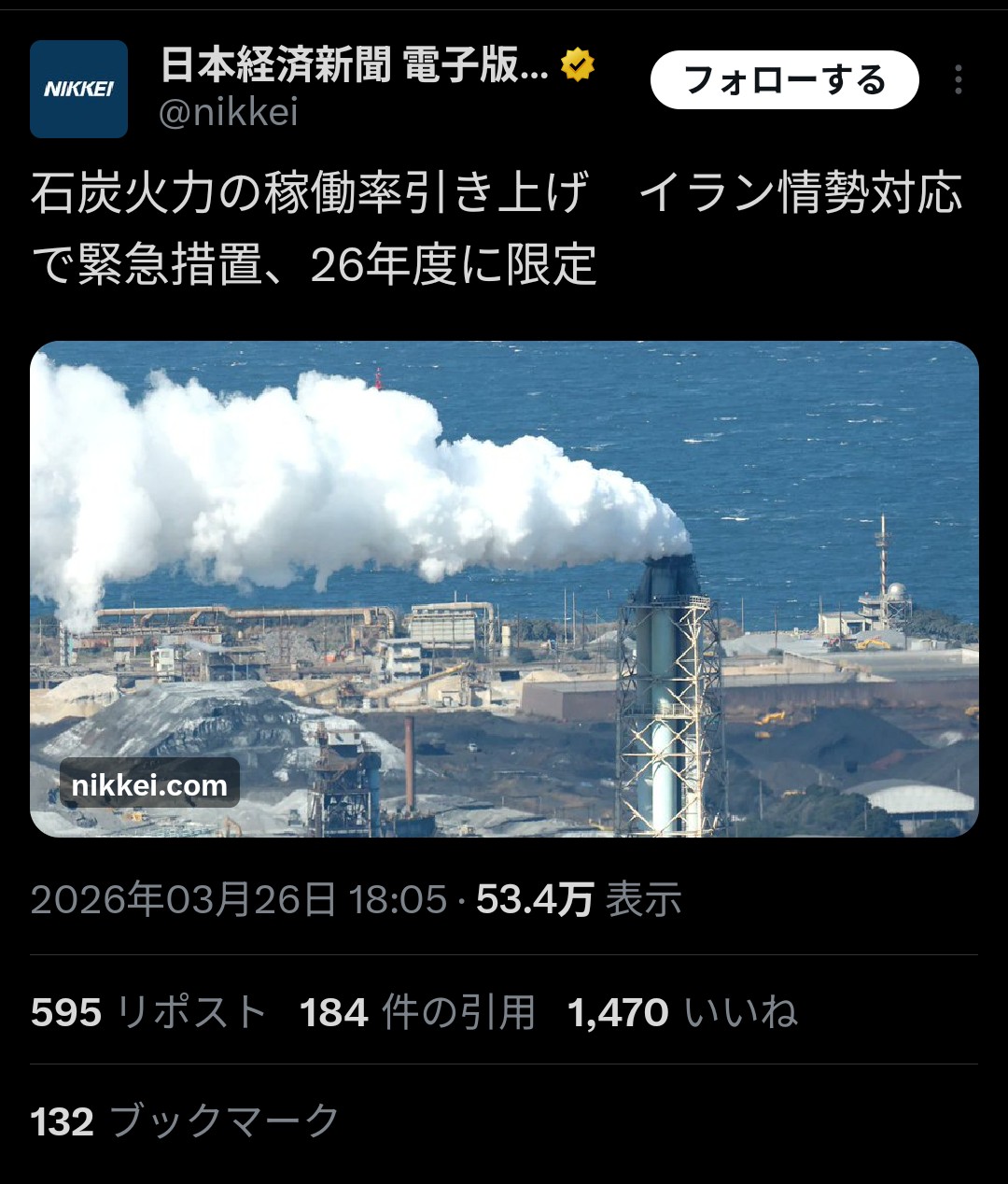Open the NIKKEI profile avatar

[x=78, y=90]
